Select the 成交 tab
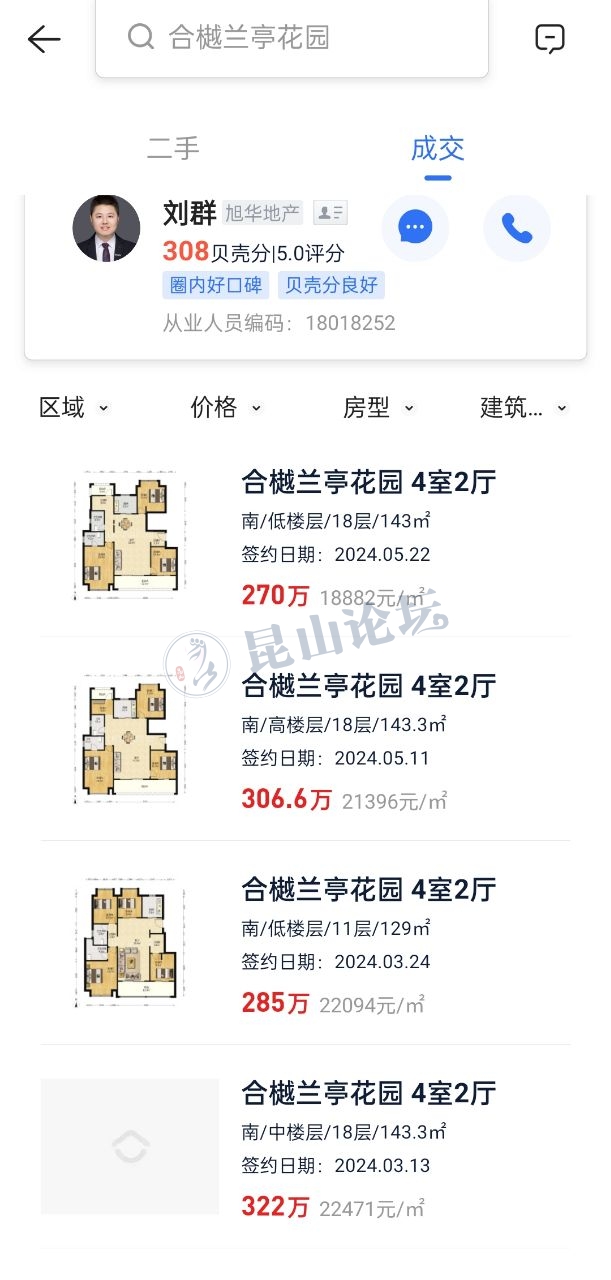 [x=437, y=149]
